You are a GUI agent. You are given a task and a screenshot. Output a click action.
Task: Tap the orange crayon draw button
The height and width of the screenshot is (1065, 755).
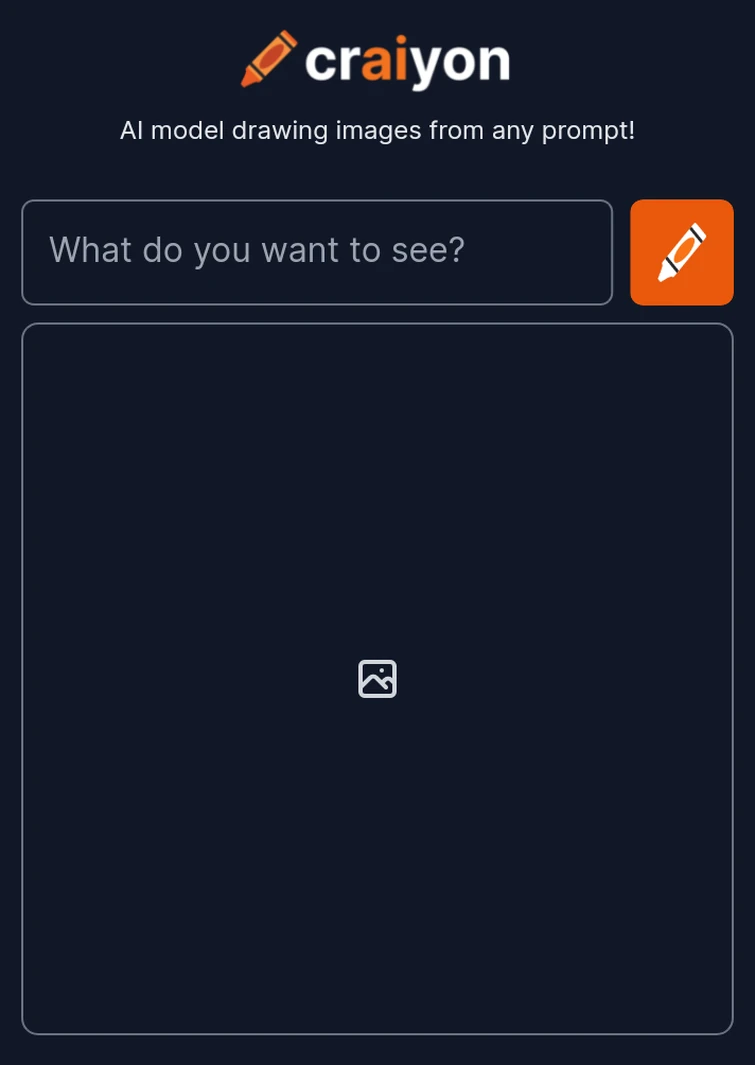[681, 252]
